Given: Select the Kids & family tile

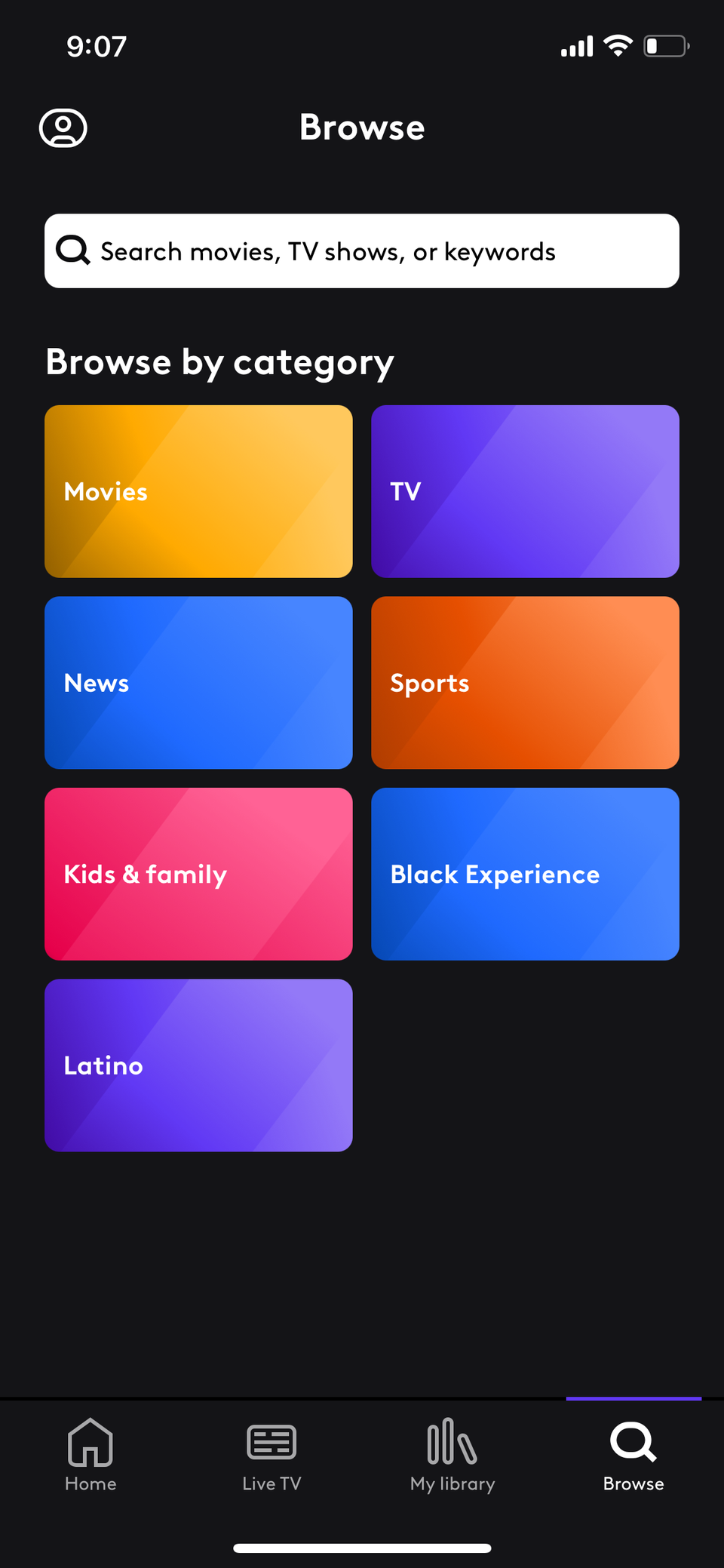Looking at the screenshot, I should click(198, 874).
